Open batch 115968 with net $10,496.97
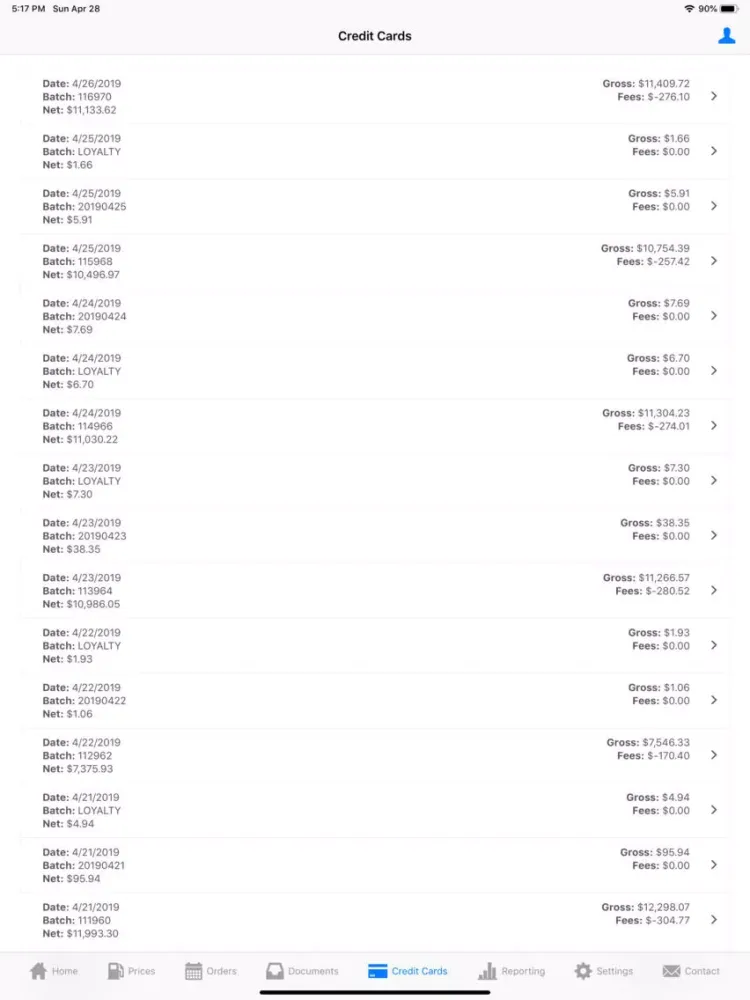The width and height of the screenshot is (750, 1000). 375,261
